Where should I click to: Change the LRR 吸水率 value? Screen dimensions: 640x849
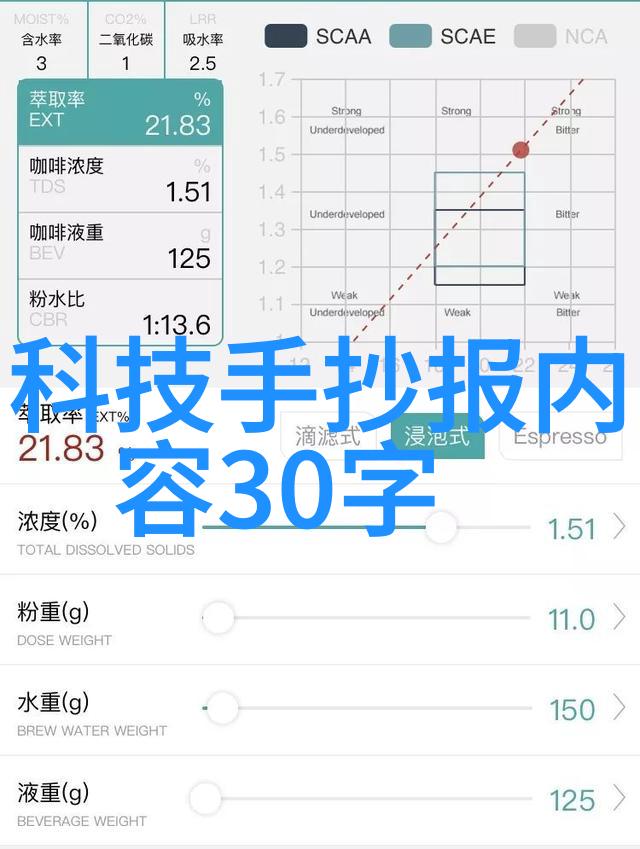coord(202,63)
